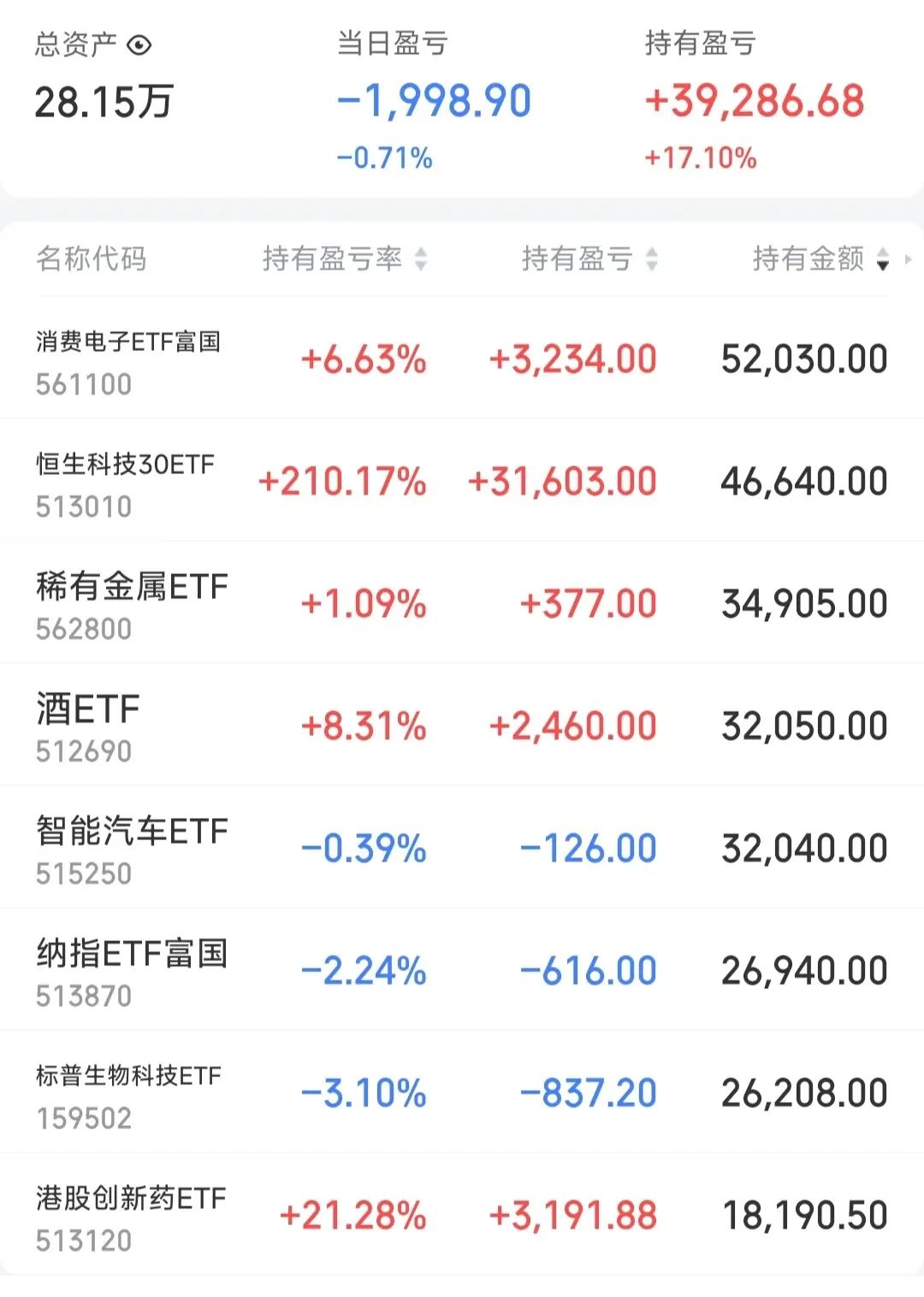This screenshot has height=1297, width=924.
Task: Sort by 持有盈亏 column
Action: click(590, 258)
